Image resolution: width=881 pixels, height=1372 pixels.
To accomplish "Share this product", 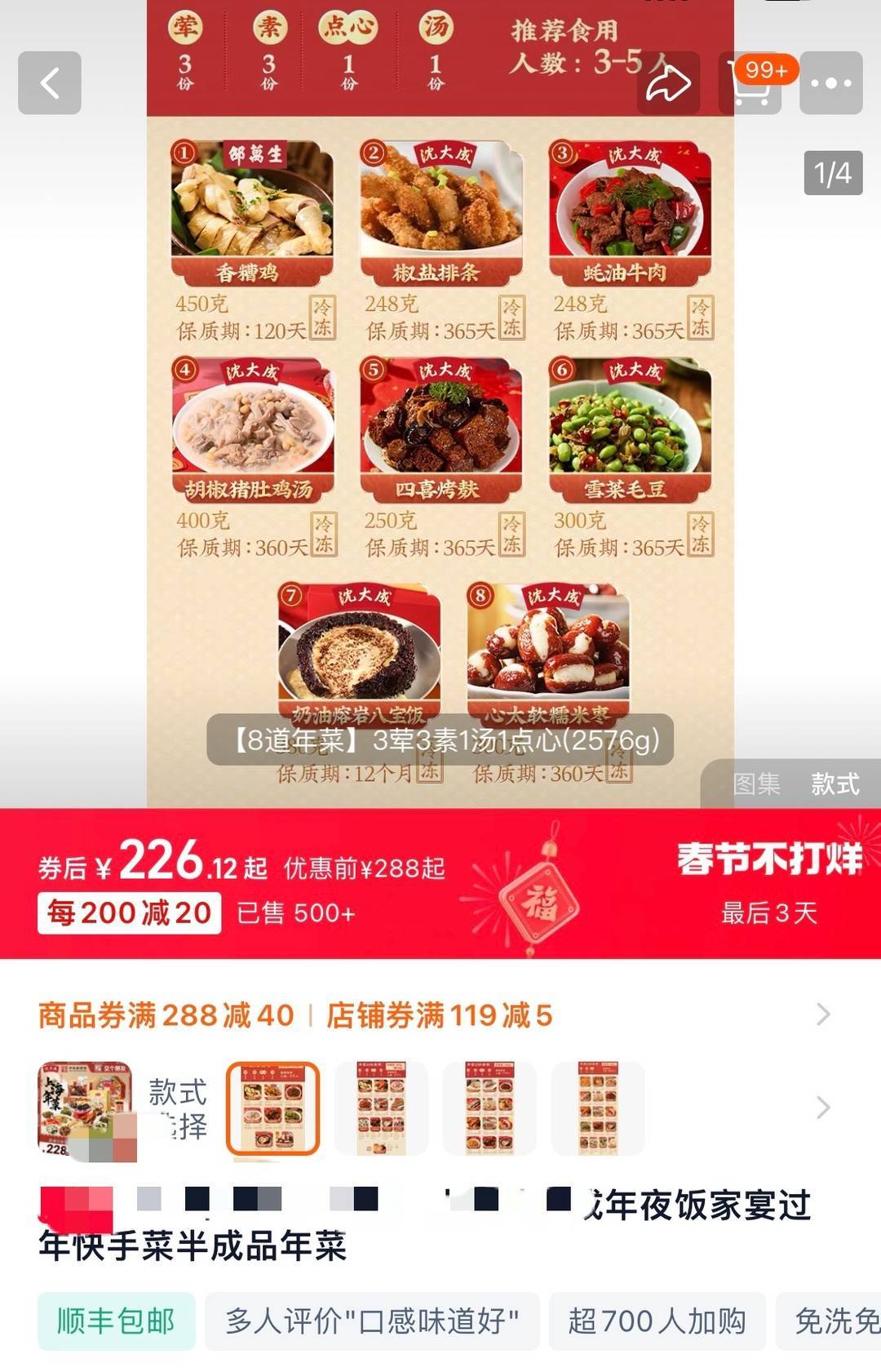I will pos(668,82).
